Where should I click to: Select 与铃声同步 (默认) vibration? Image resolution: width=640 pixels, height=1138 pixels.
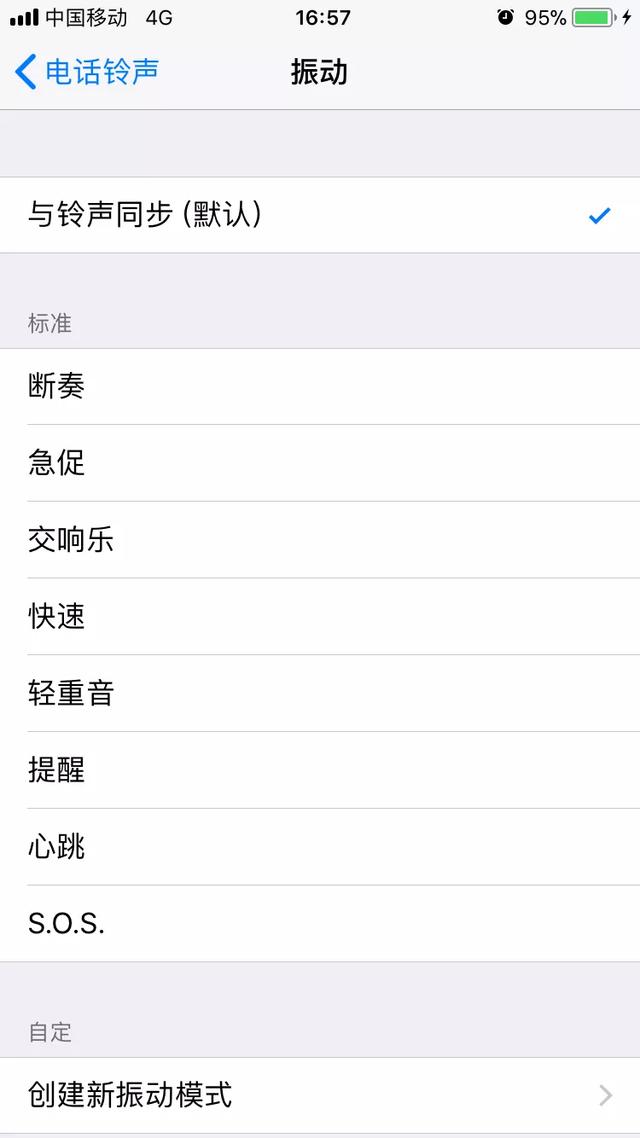coord(145,215)
